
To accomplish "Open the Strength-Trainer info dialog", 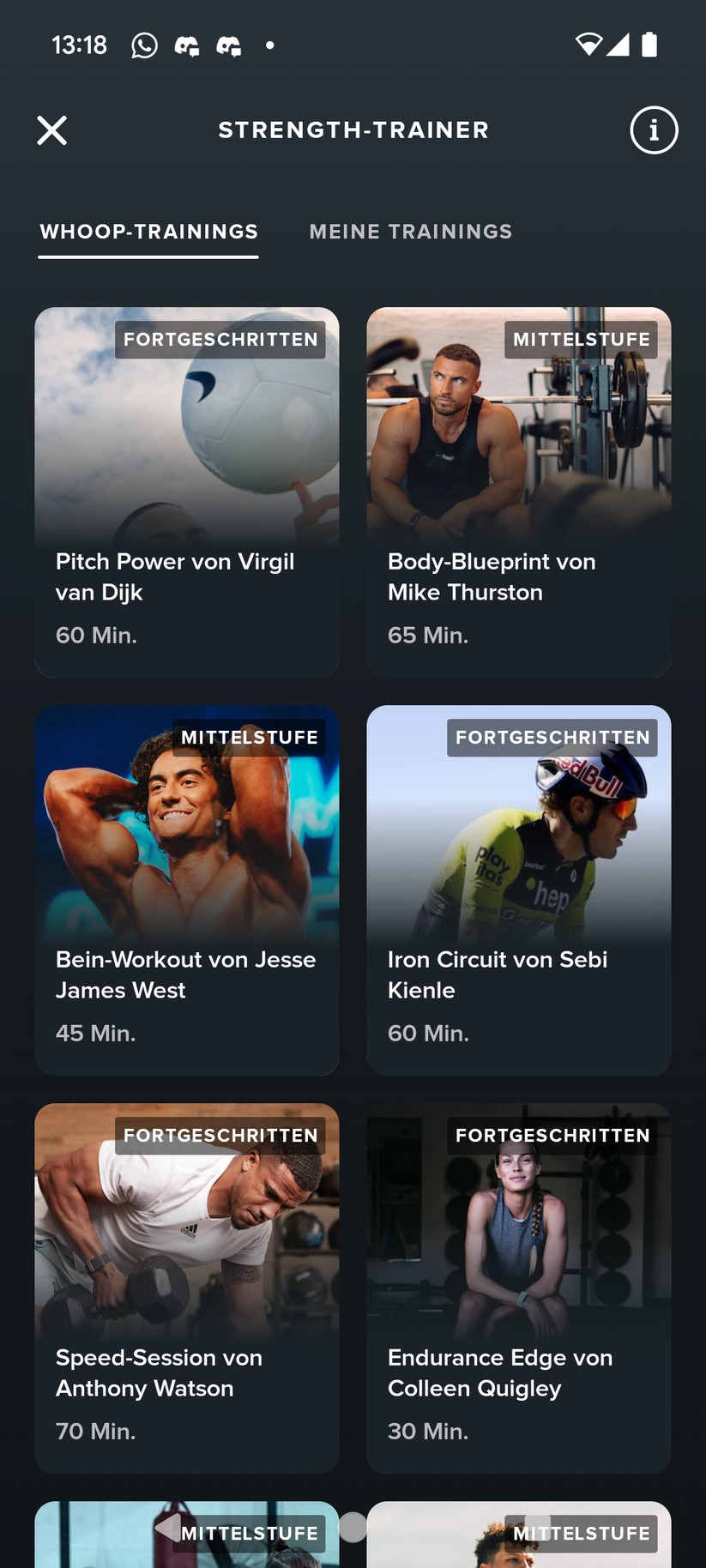I will coord(654,130).
